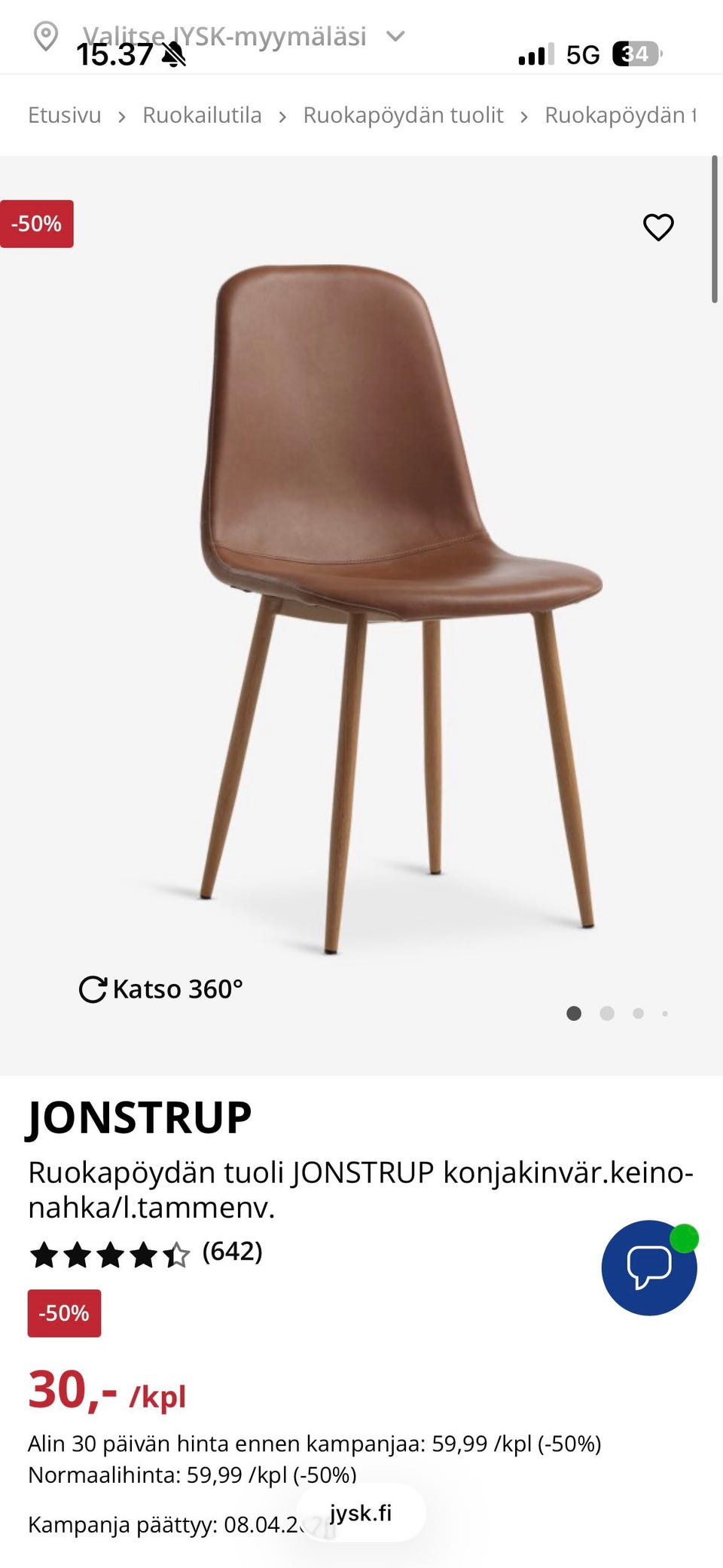Add JONSTRUP chair to favorites
723x1568 pixels.
(x=658, y=227)
